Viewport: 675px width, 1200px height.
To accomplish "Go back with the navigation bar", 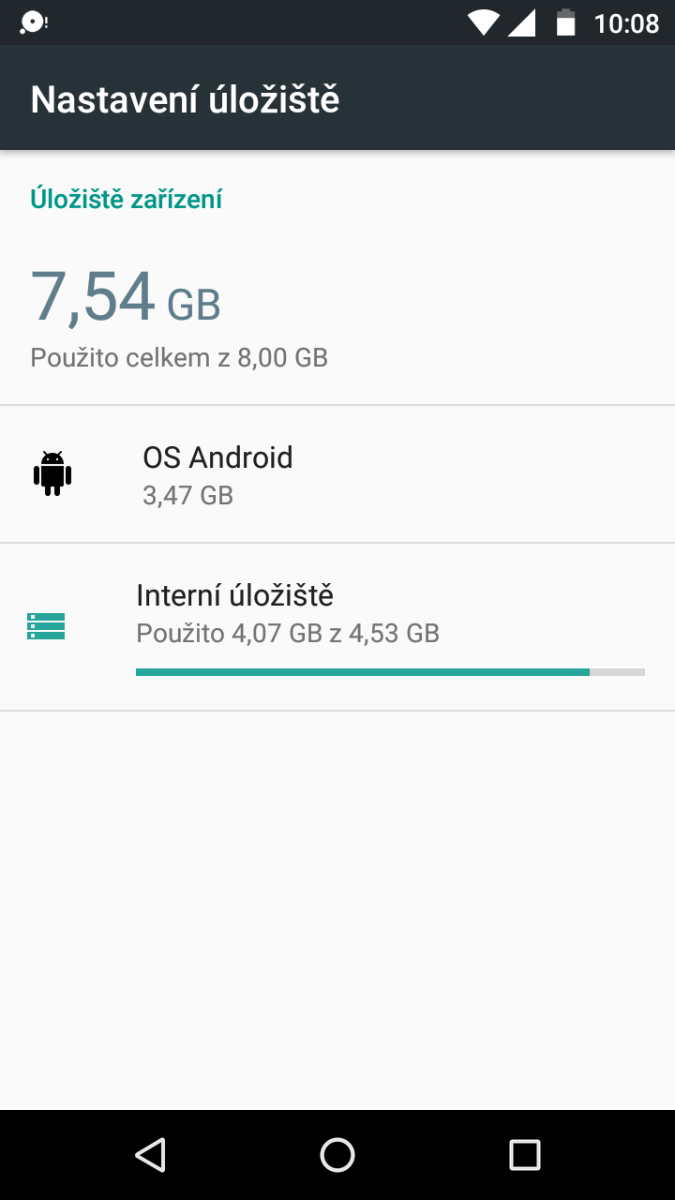I will (150, 1155).
